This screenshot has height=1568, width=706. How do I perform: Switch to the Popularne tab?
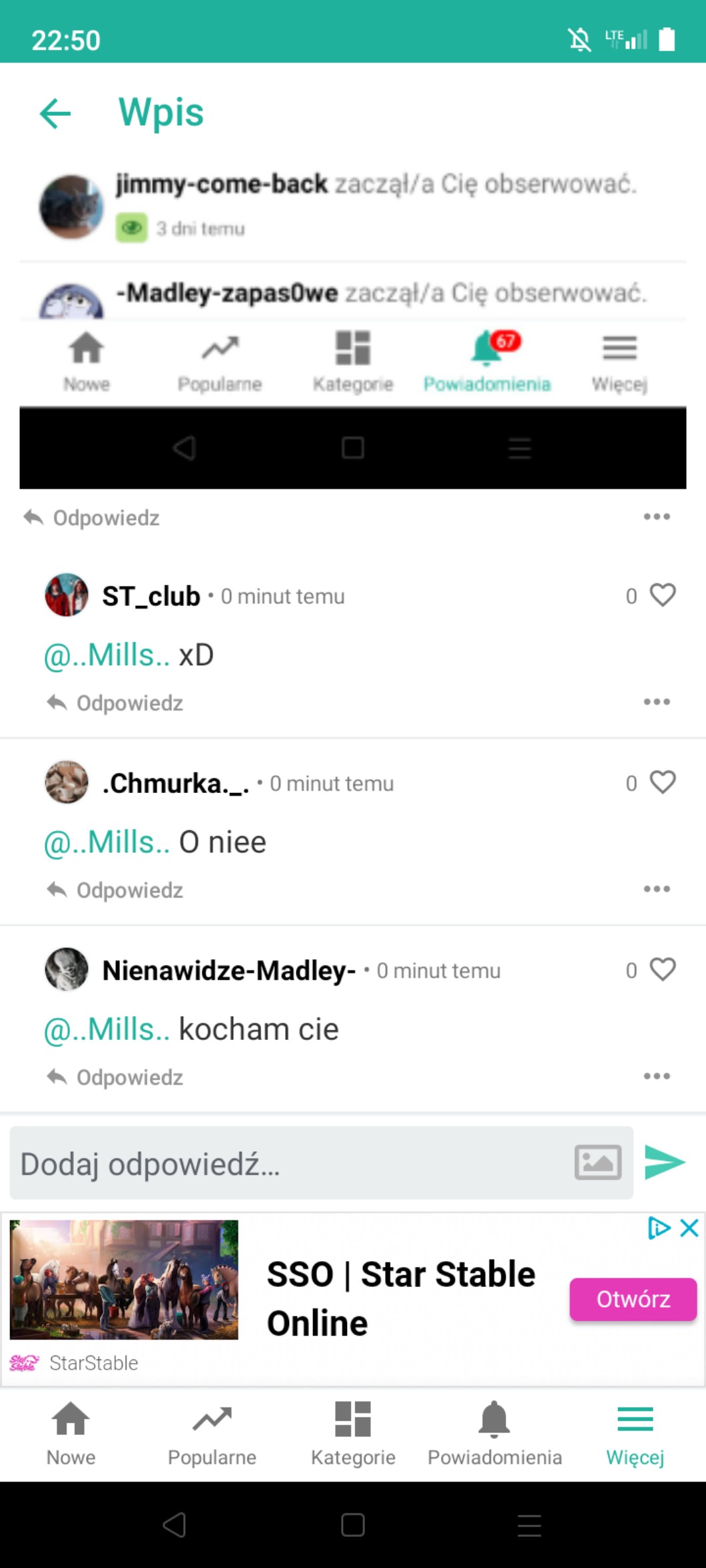click(x=212, y=1433)
